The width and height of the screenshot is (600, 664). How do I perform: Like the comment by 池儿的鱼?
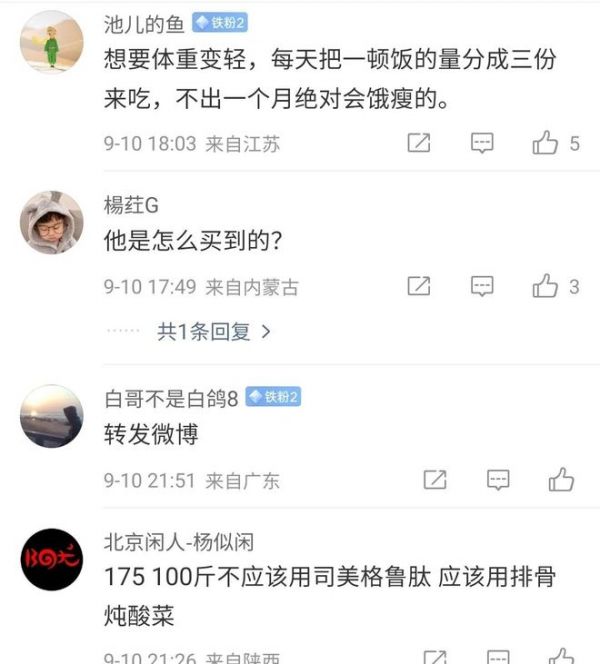click(546, 144)
